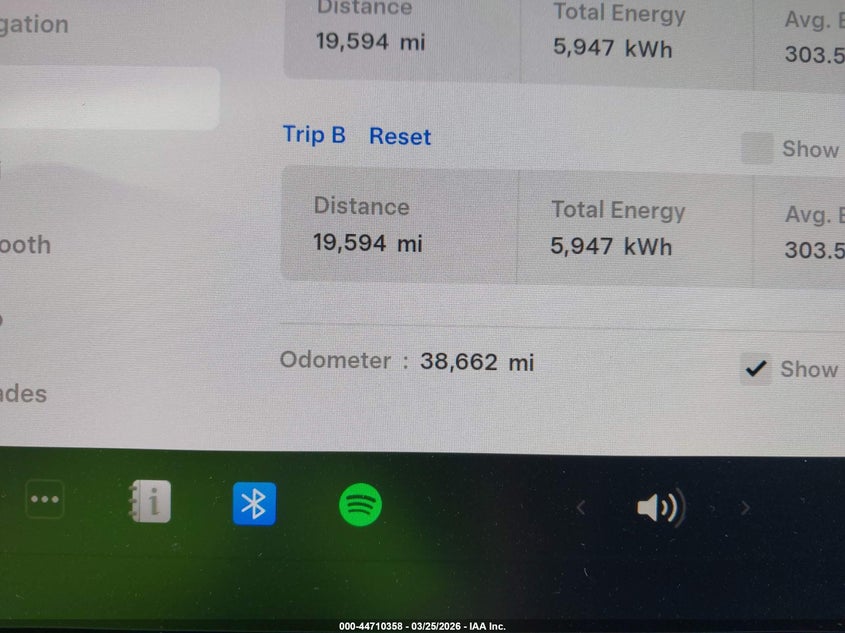Launch Spotify from the bottom bar
This screenshot has height=633, width=845.
(x=360, y=504)
